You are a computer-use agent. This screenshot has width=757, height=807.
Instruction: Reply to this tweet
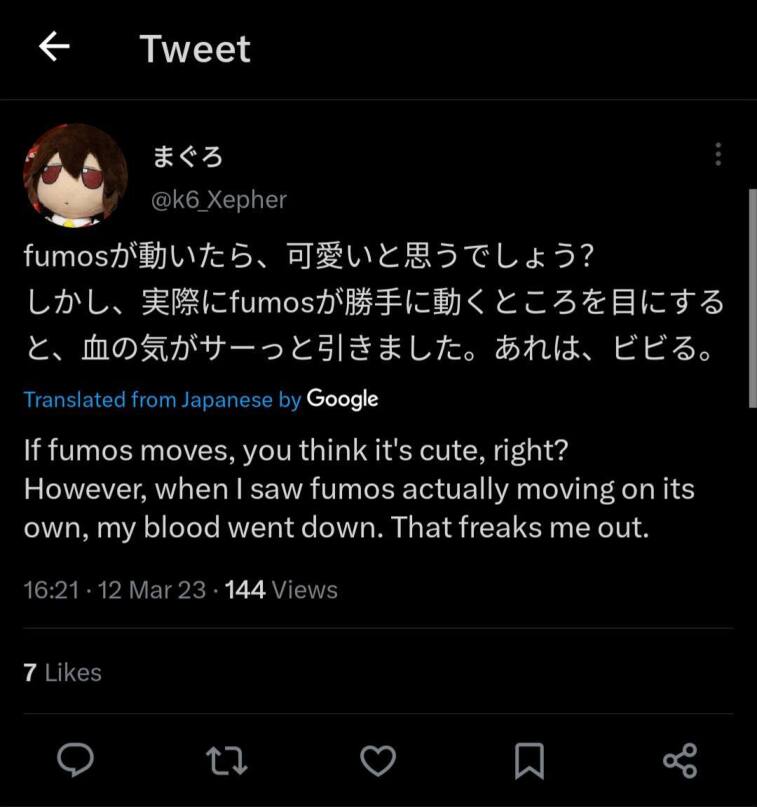[x=75, y=761]
